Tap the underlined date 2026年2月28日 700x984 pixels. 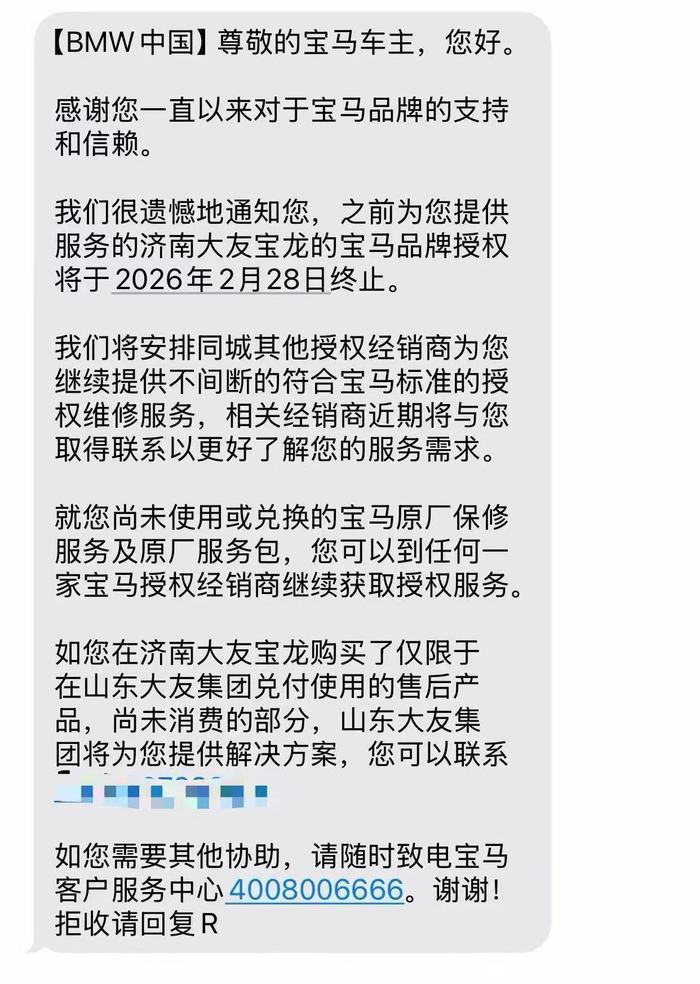(221, 281)
